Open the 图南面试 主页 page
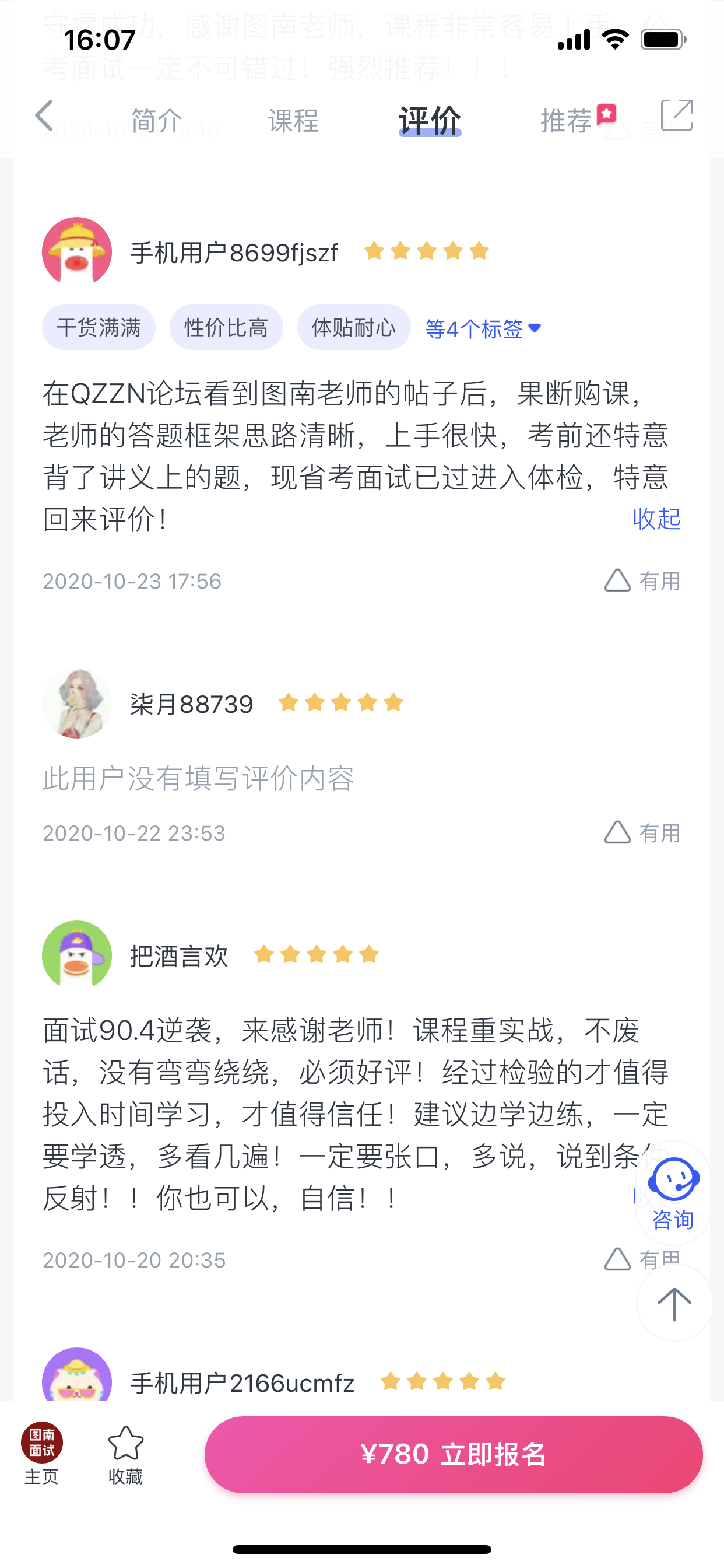Viewport: 724px width, 1568px height. [41, 1454]
